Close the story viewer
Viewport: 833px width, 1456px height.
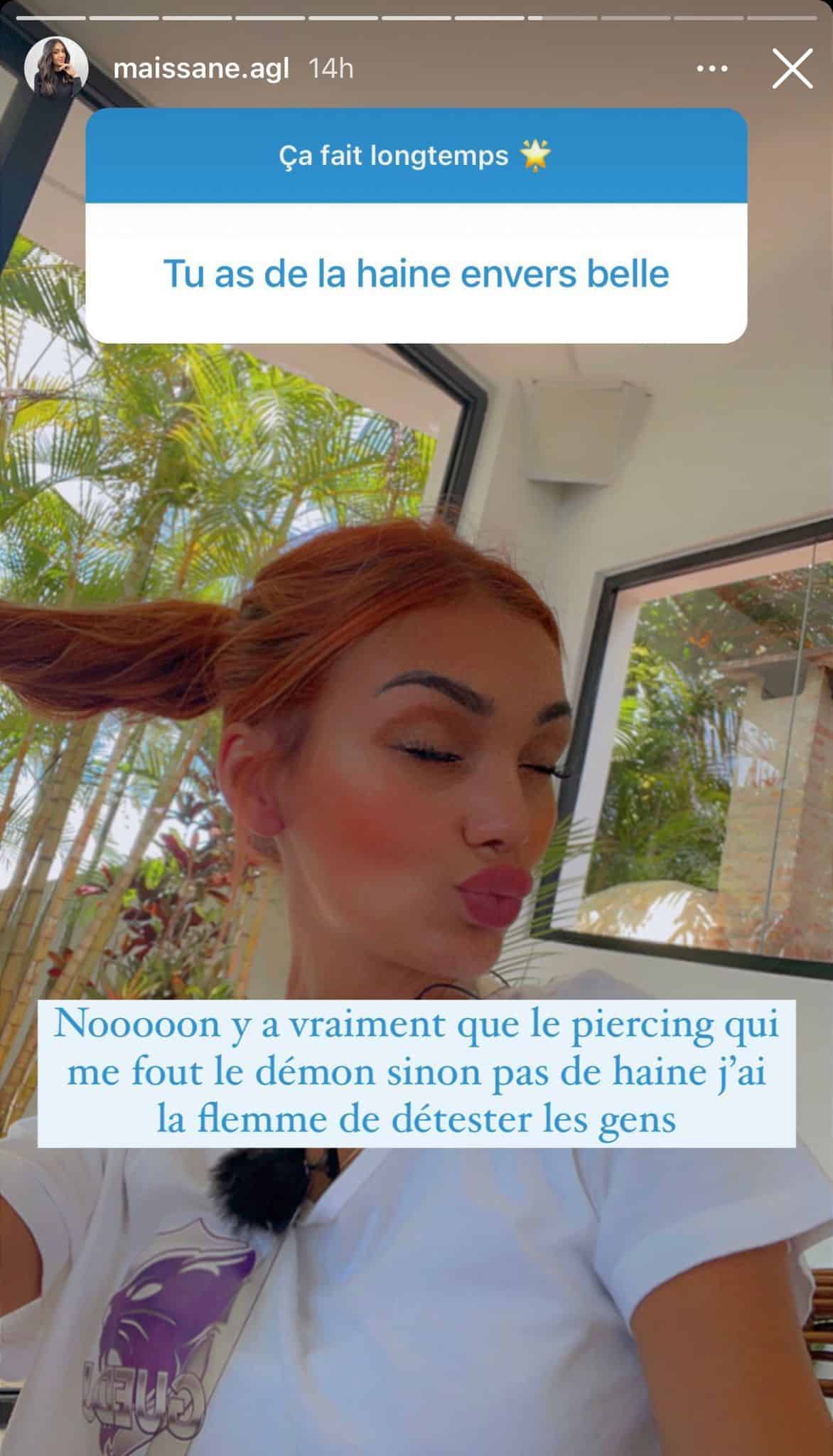click(792, 70)
